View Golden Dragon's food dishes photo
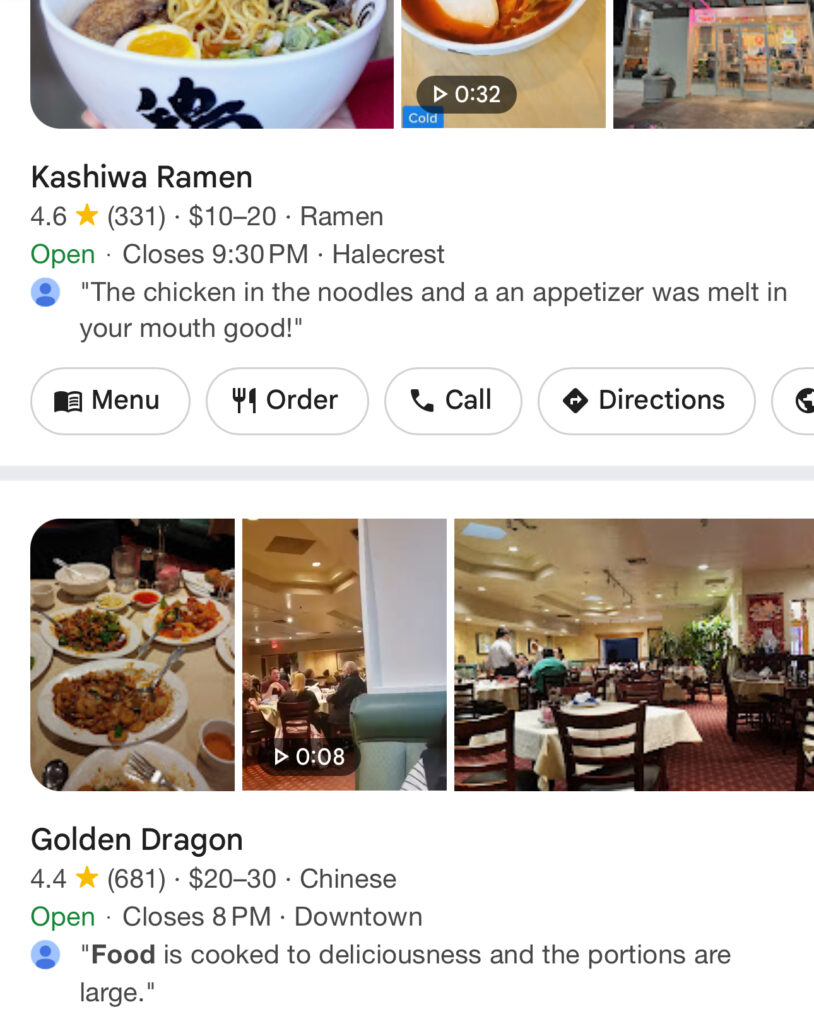Screen dimensions: 814x1024 point(132,655)
